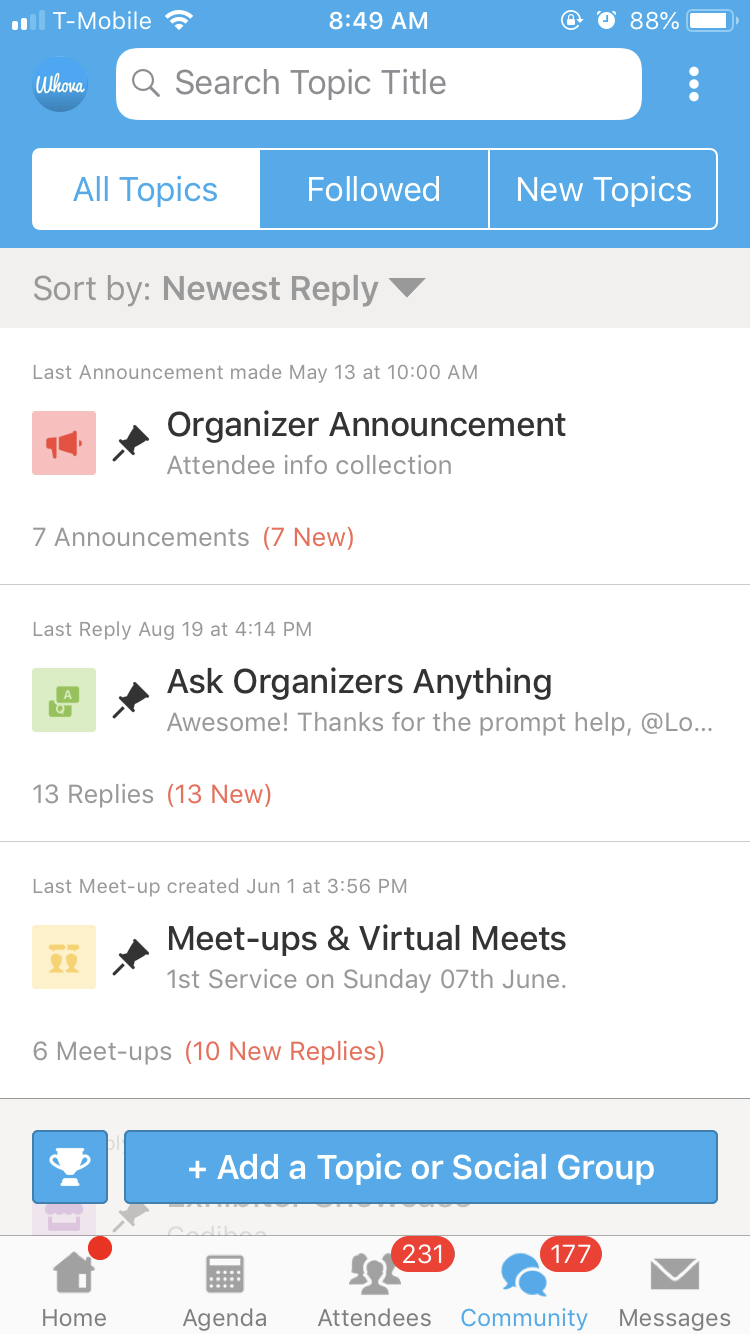Viewport: 750px width, 1334px height.
Task: Select the All Topics tab
Action: (x=146, y=190)
